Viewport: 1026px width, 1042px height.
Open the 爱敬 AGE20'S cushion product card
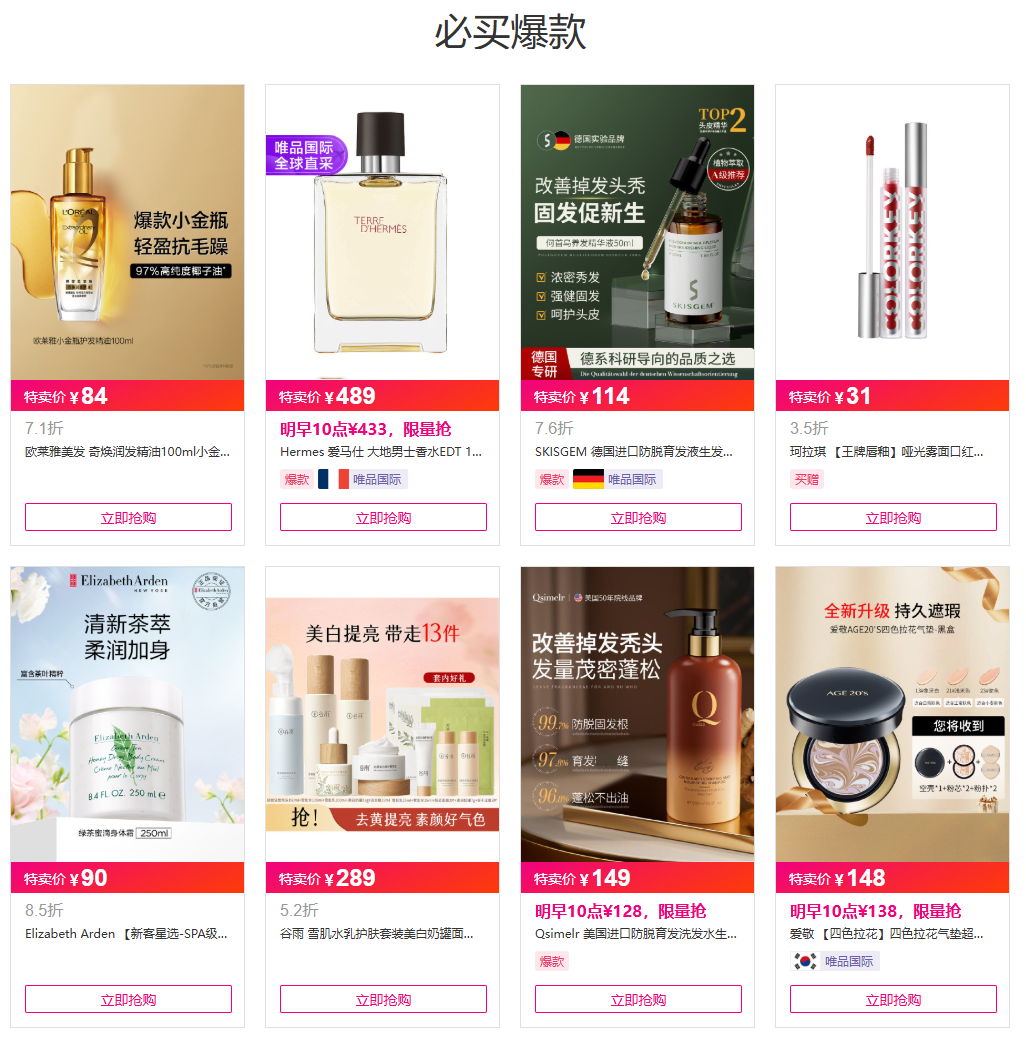point(892,714)
